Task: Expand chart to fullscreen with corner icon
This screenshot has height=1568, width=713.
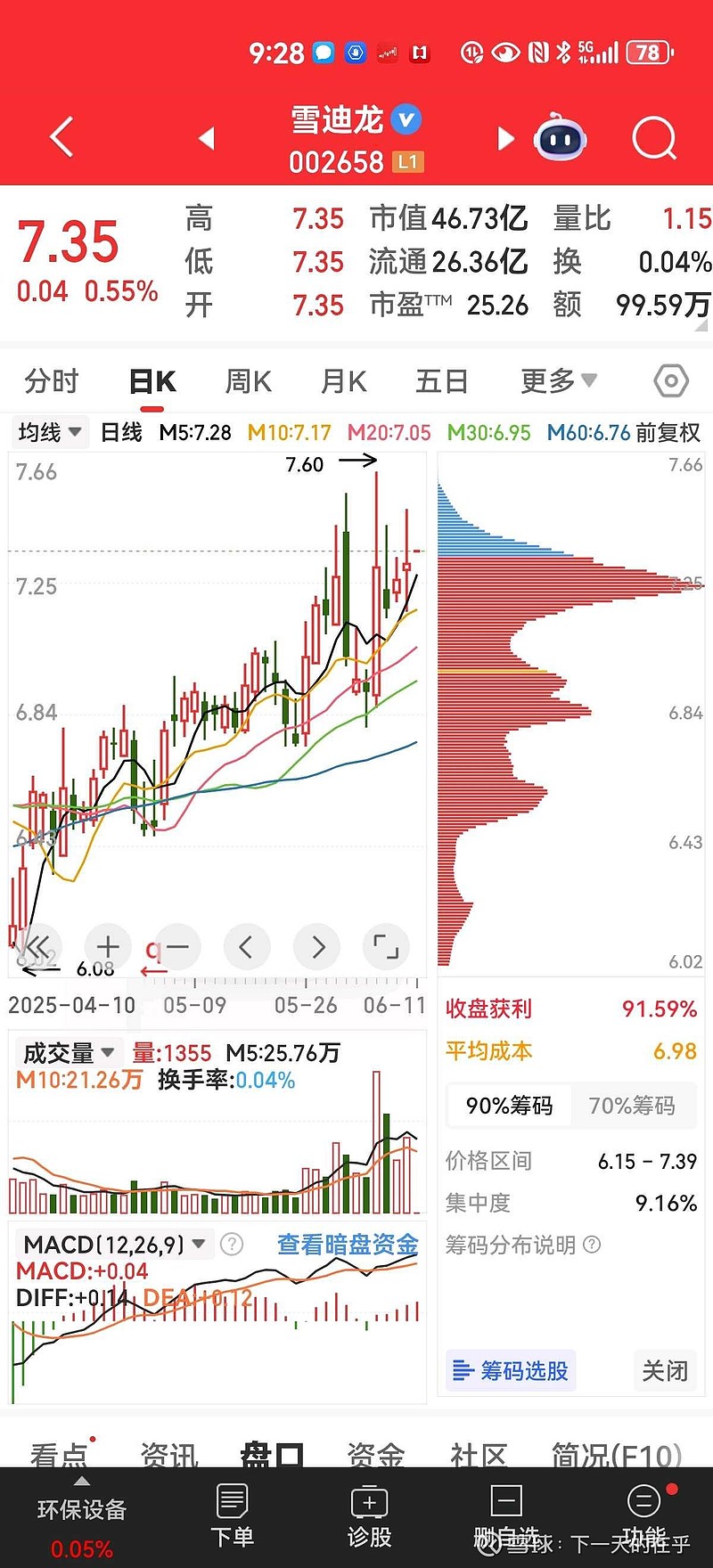Action: click(x=385, y=947)
